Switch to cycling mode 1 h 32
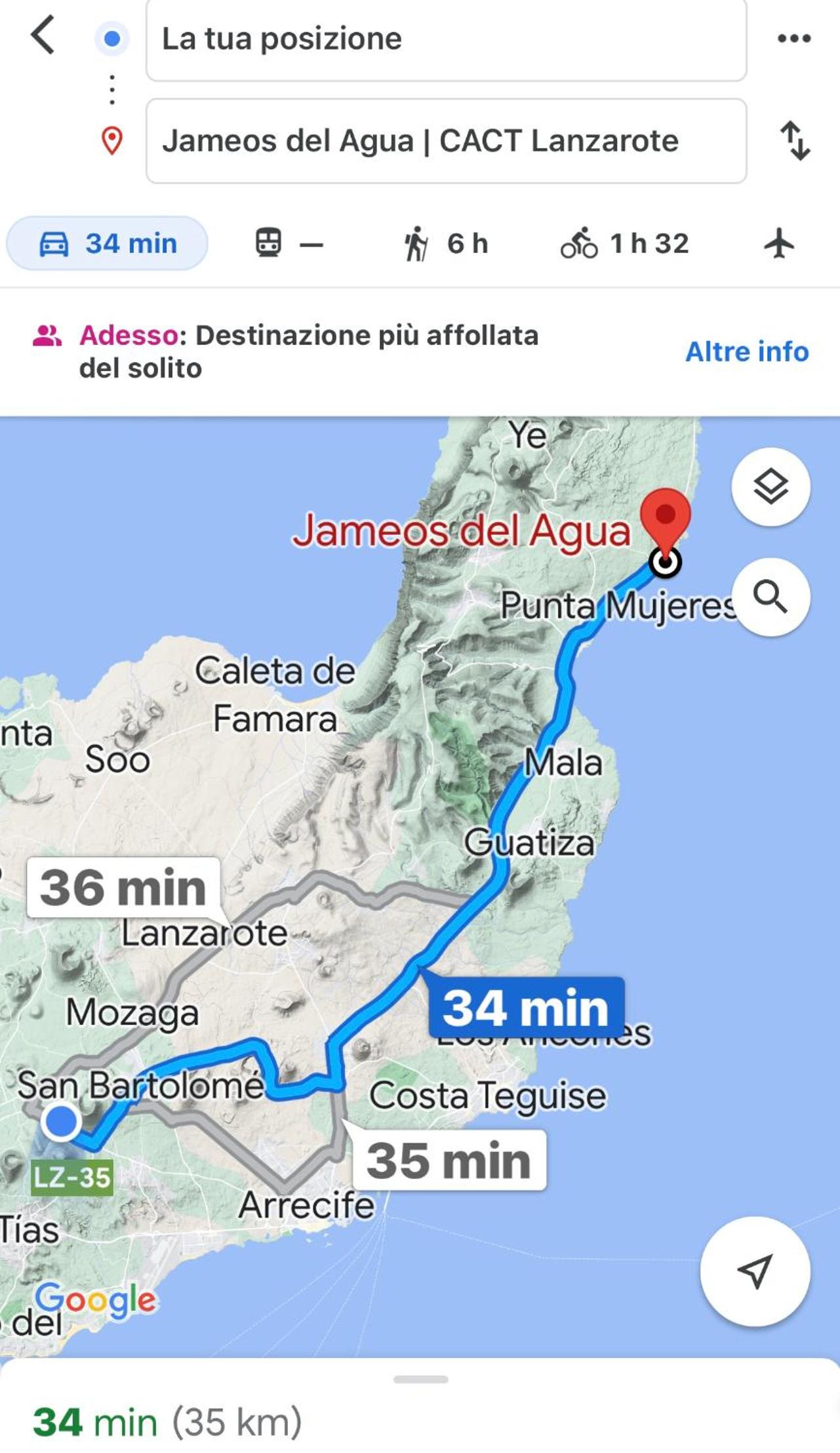 [624, 243]
